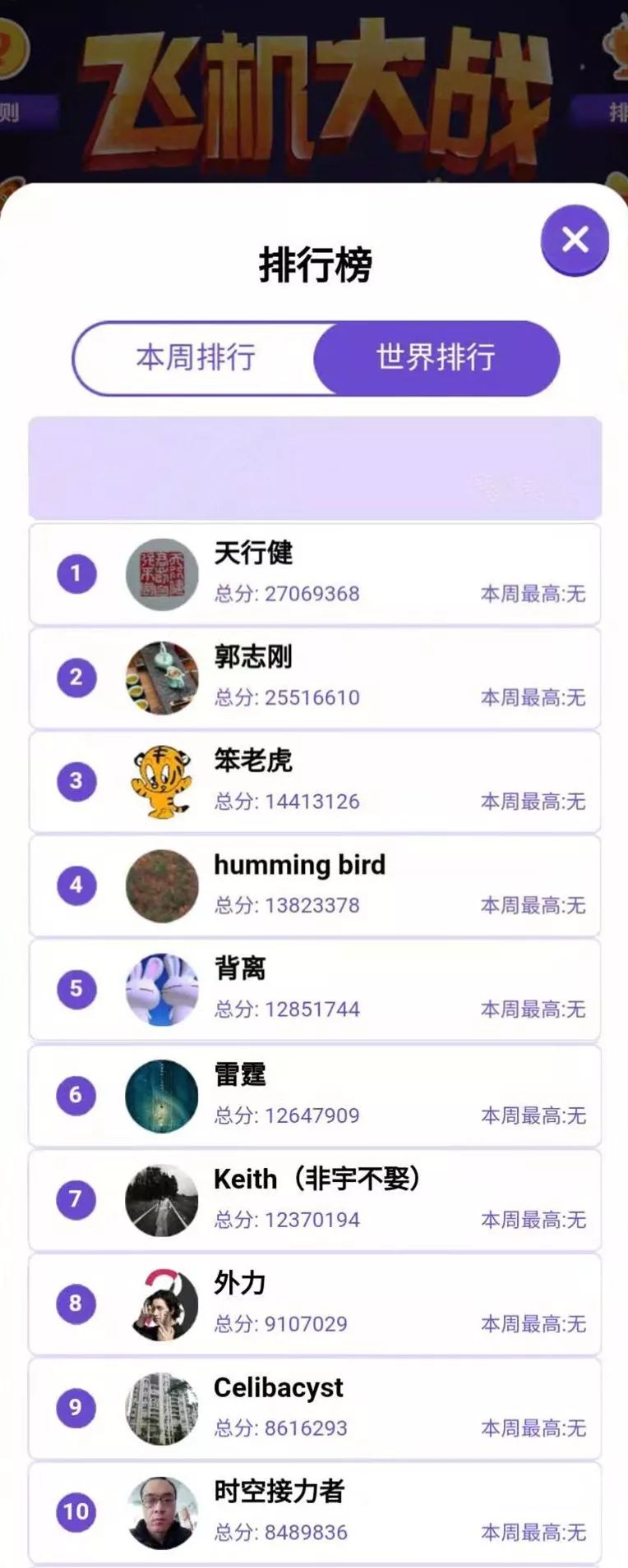Tap the Keith（非宇不娶）row
The image size is (628, 1568).
[x=315, y=1200]
